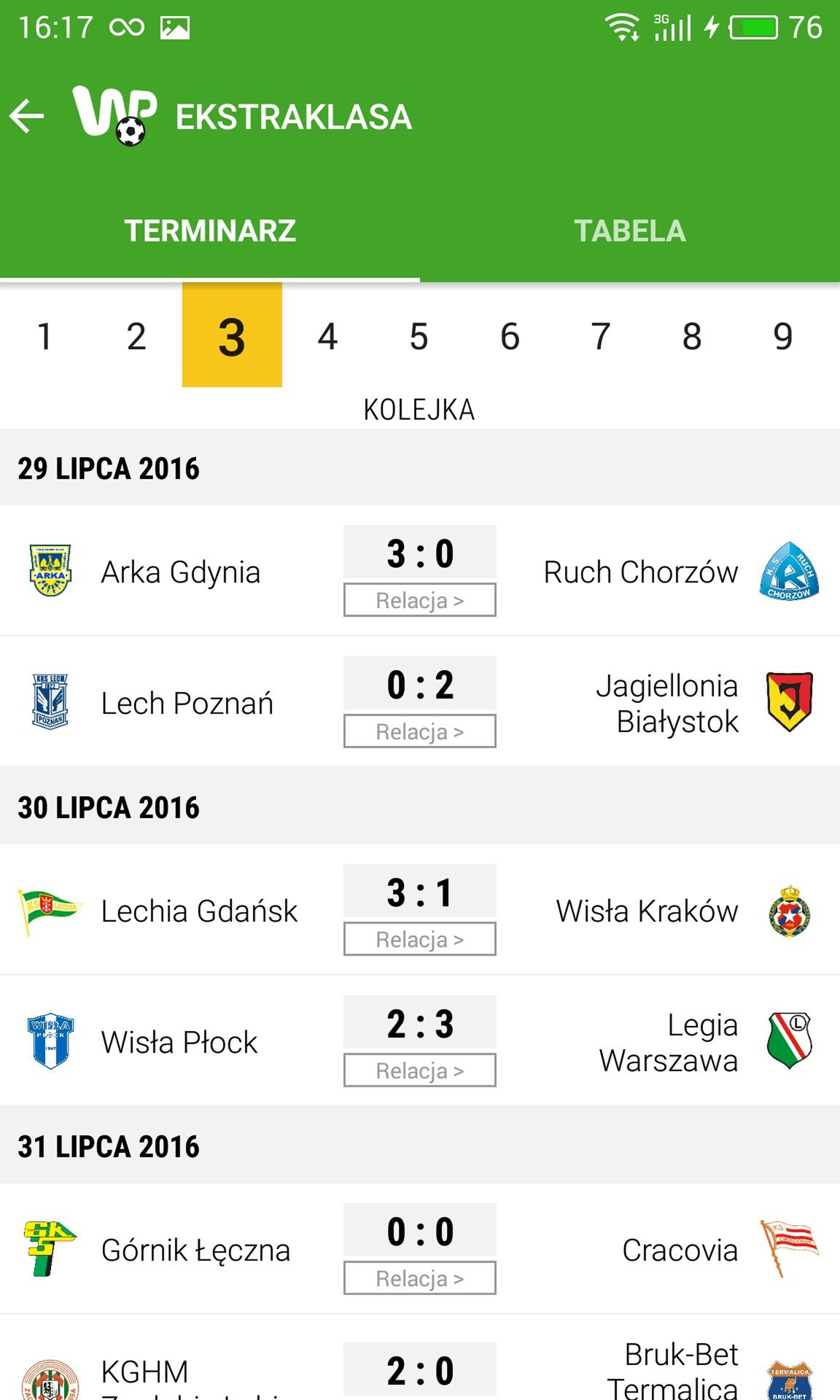The height and width of the screenshot is (1400, 840).
Task: Jump to matchday 7
Action: pyautogui.click(x=600, y=336)
